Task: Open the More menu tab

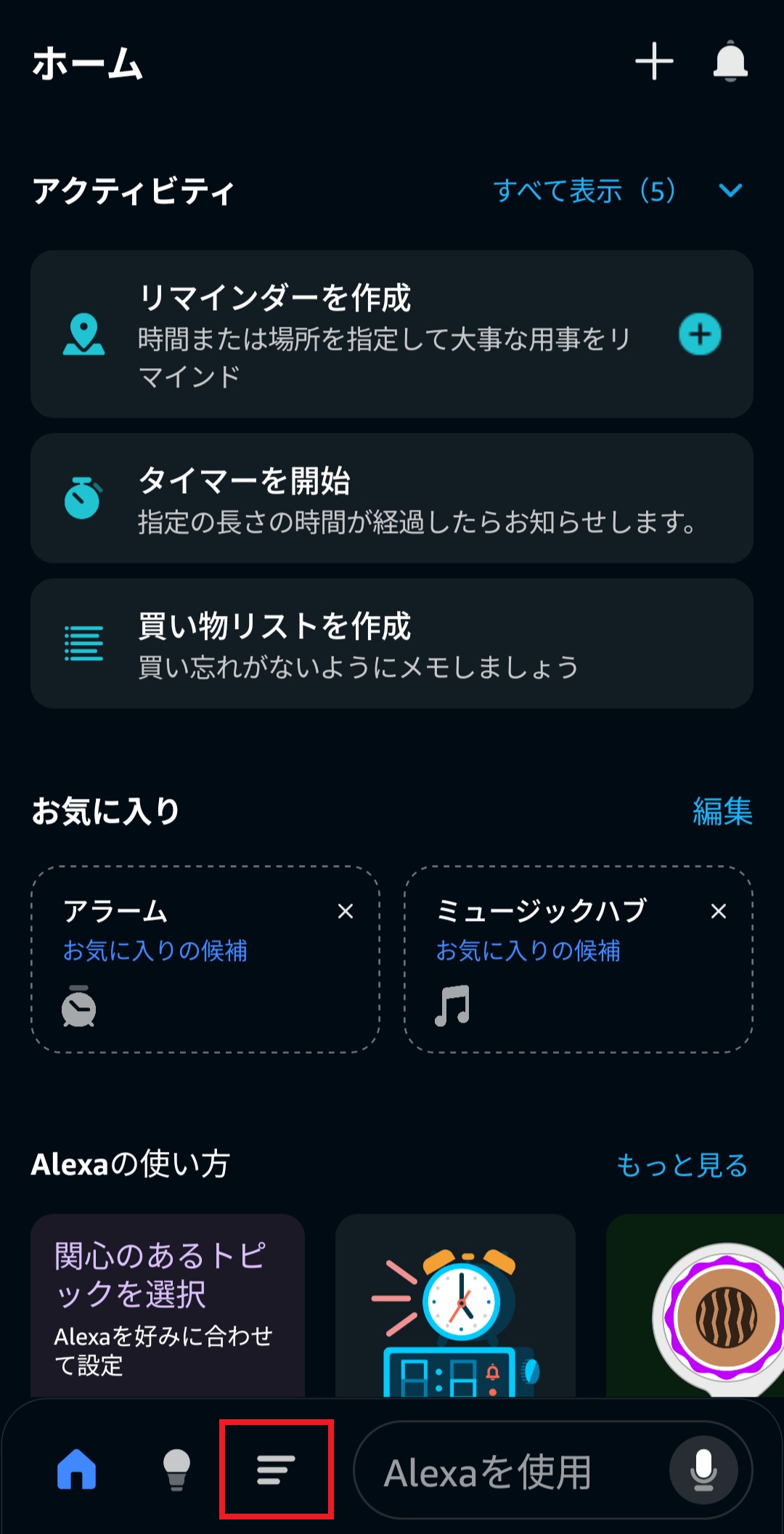Action: (x=276, y=1469)
